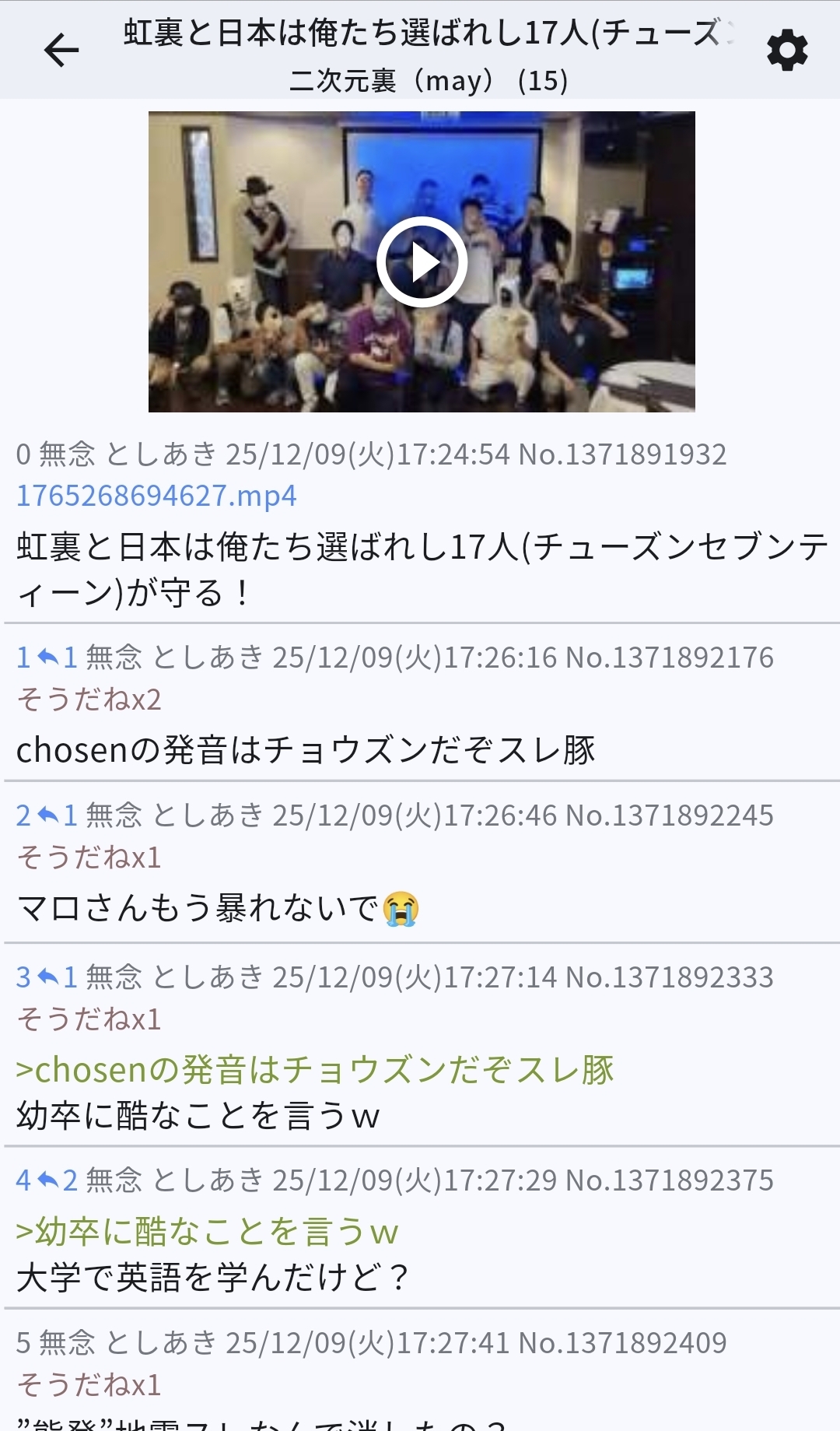Open the 1765268694627.mp4 file link
The height and width of the screenshot is (1431, 840).
(x=156, y=496)
